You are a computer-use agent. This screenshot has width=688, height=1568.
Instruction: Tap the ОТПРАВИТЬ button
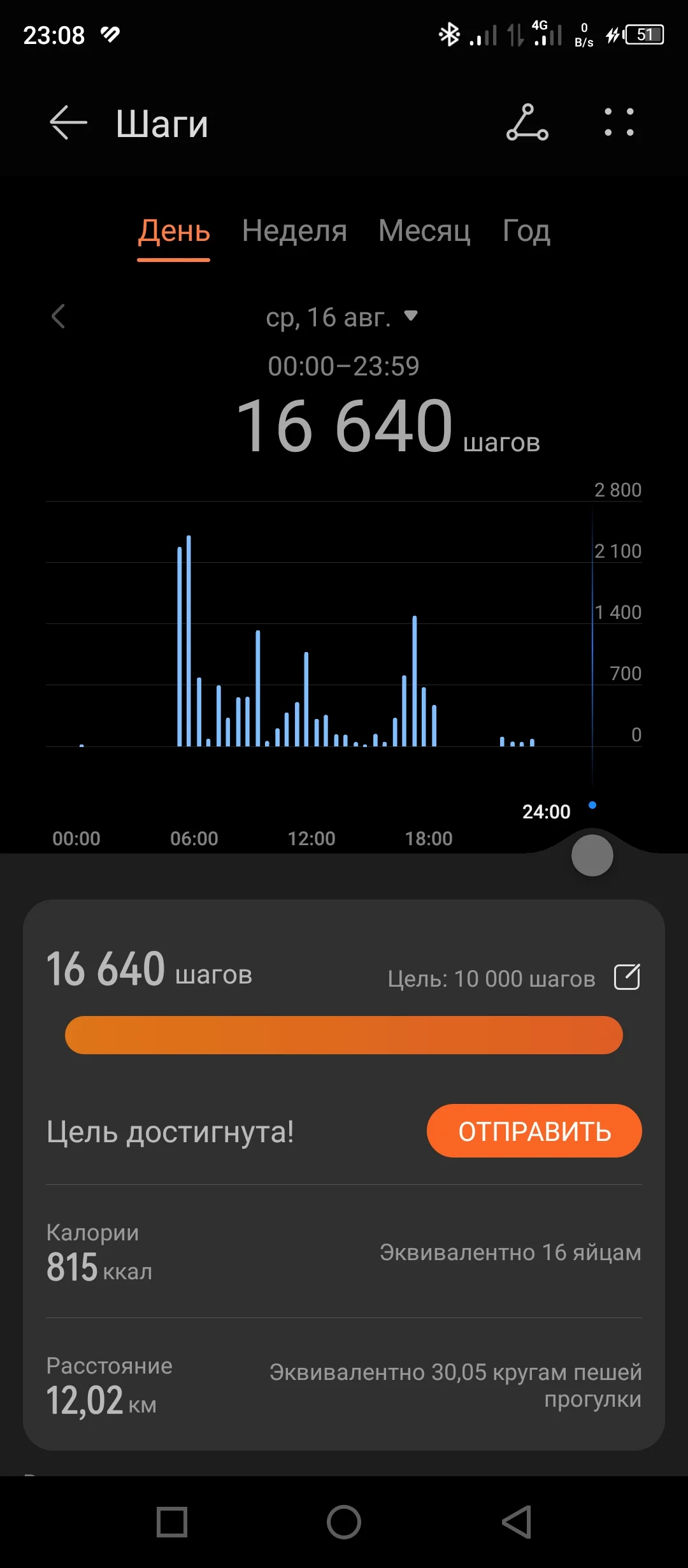click(534, 1131)
